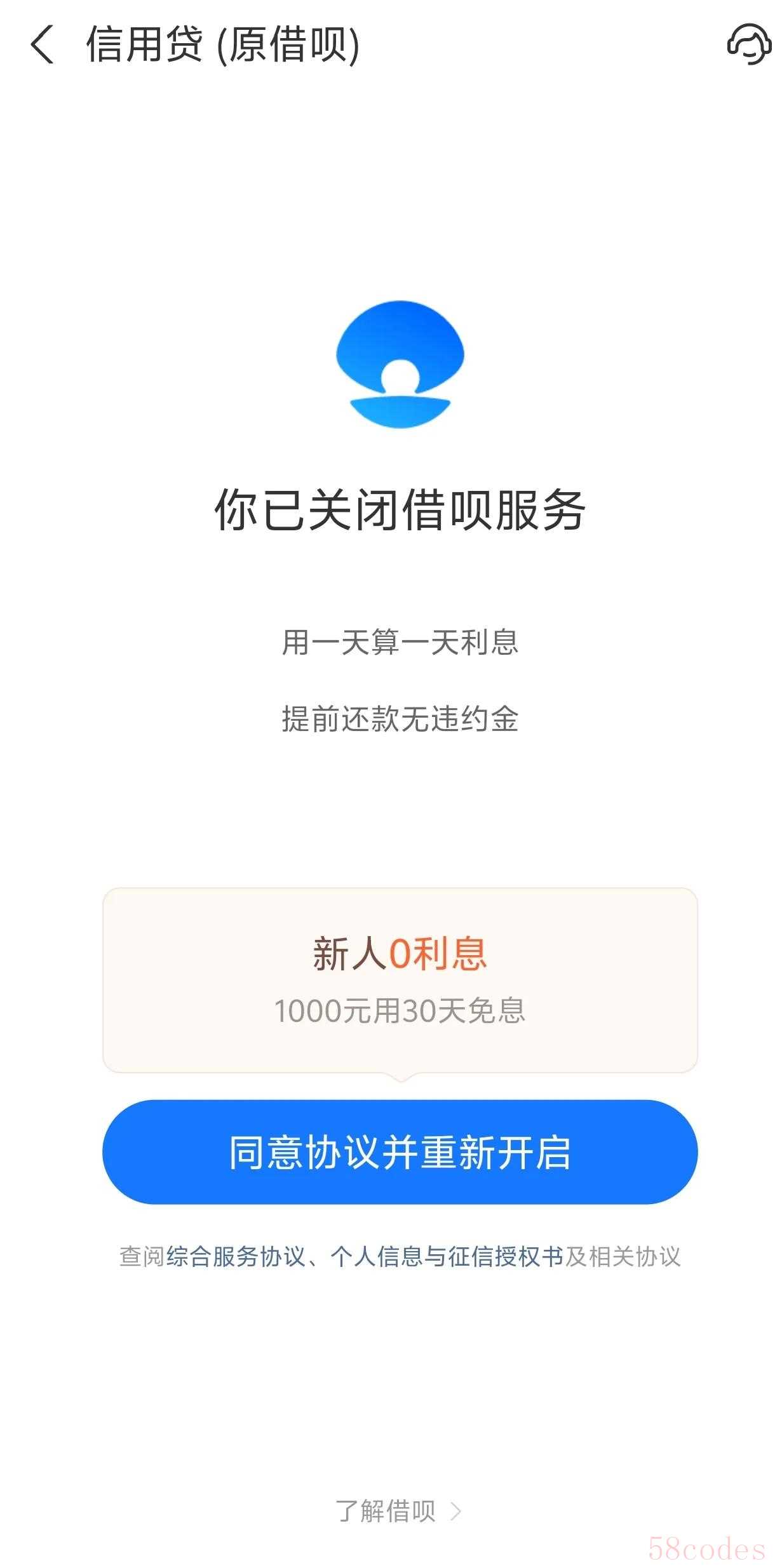Viewport: 775px width, 1568px height.
Task: Go back from the 信用贷 page
Action: 42,44
